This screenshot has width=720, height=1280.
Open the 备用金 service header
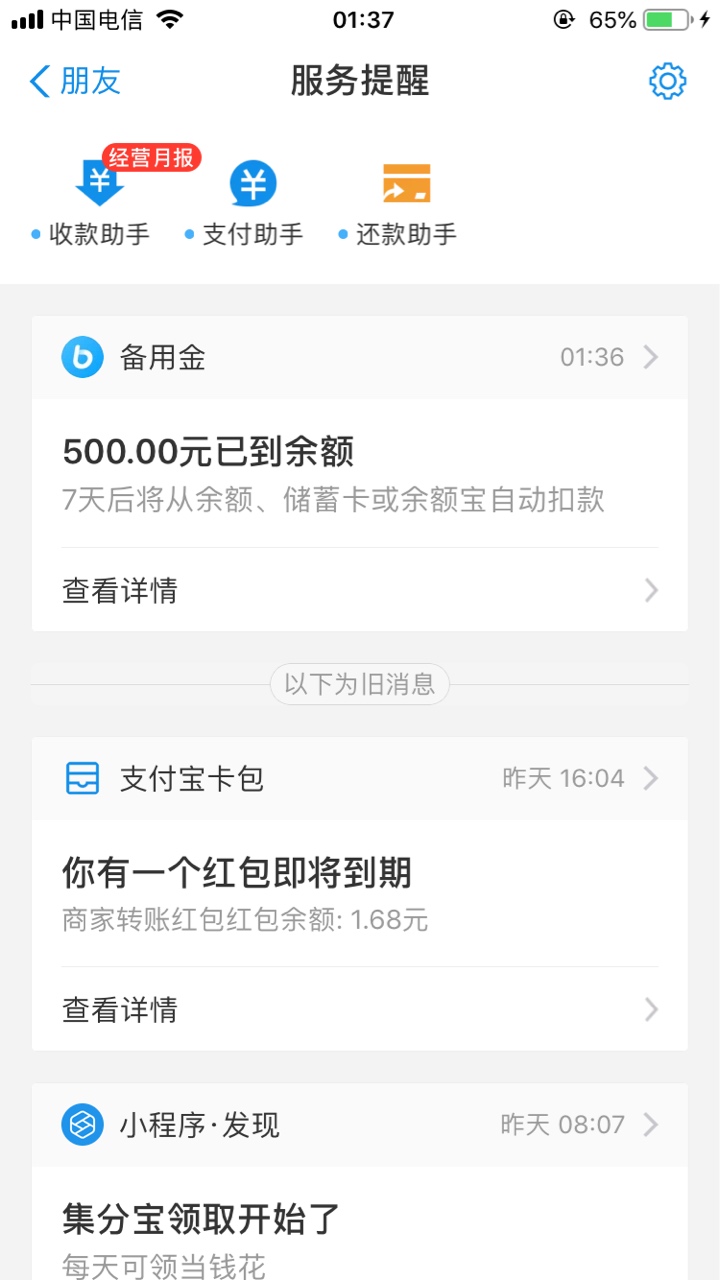pos(360,357)
